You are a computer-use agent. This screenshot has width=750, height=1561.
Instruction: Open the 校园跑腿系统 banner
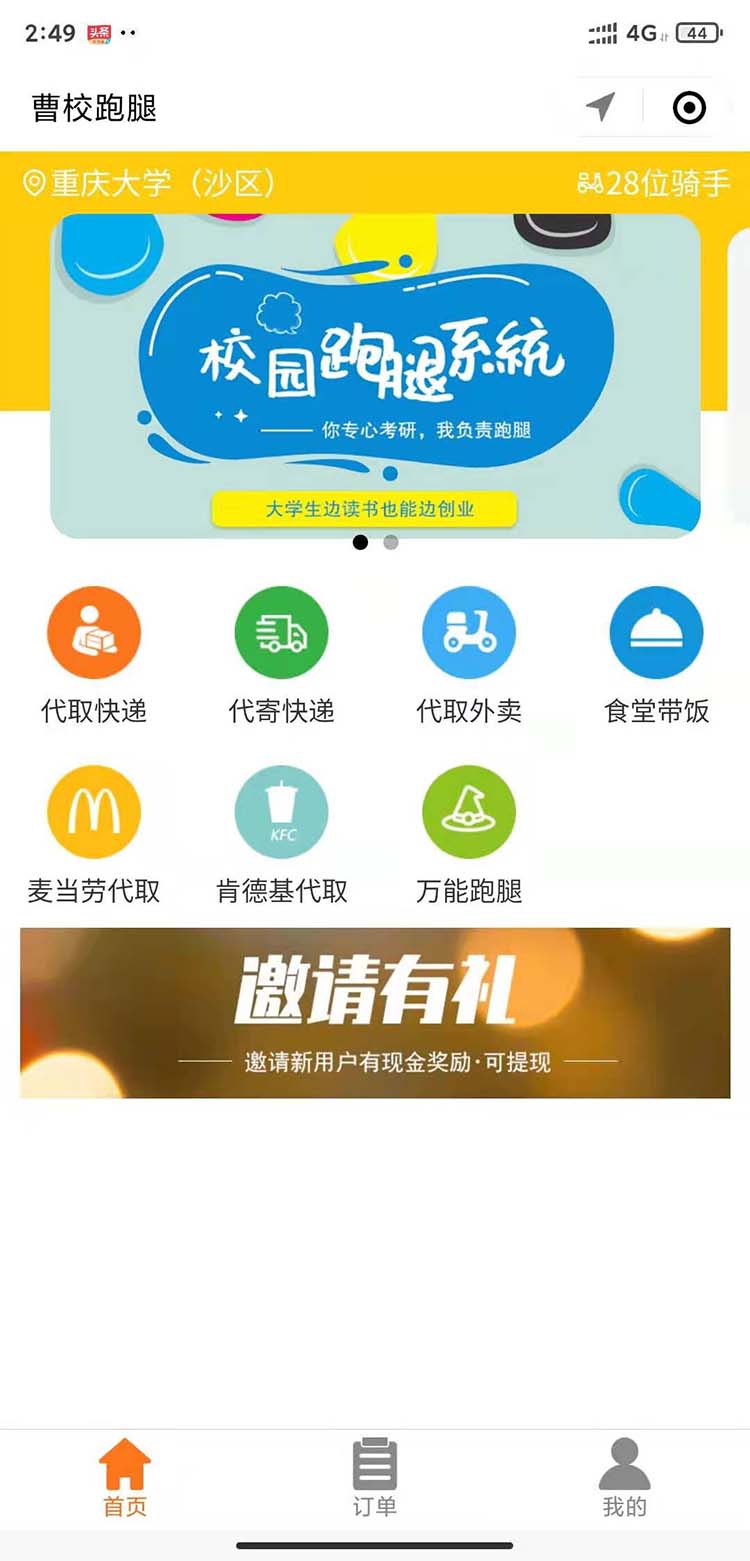[375, 375]
